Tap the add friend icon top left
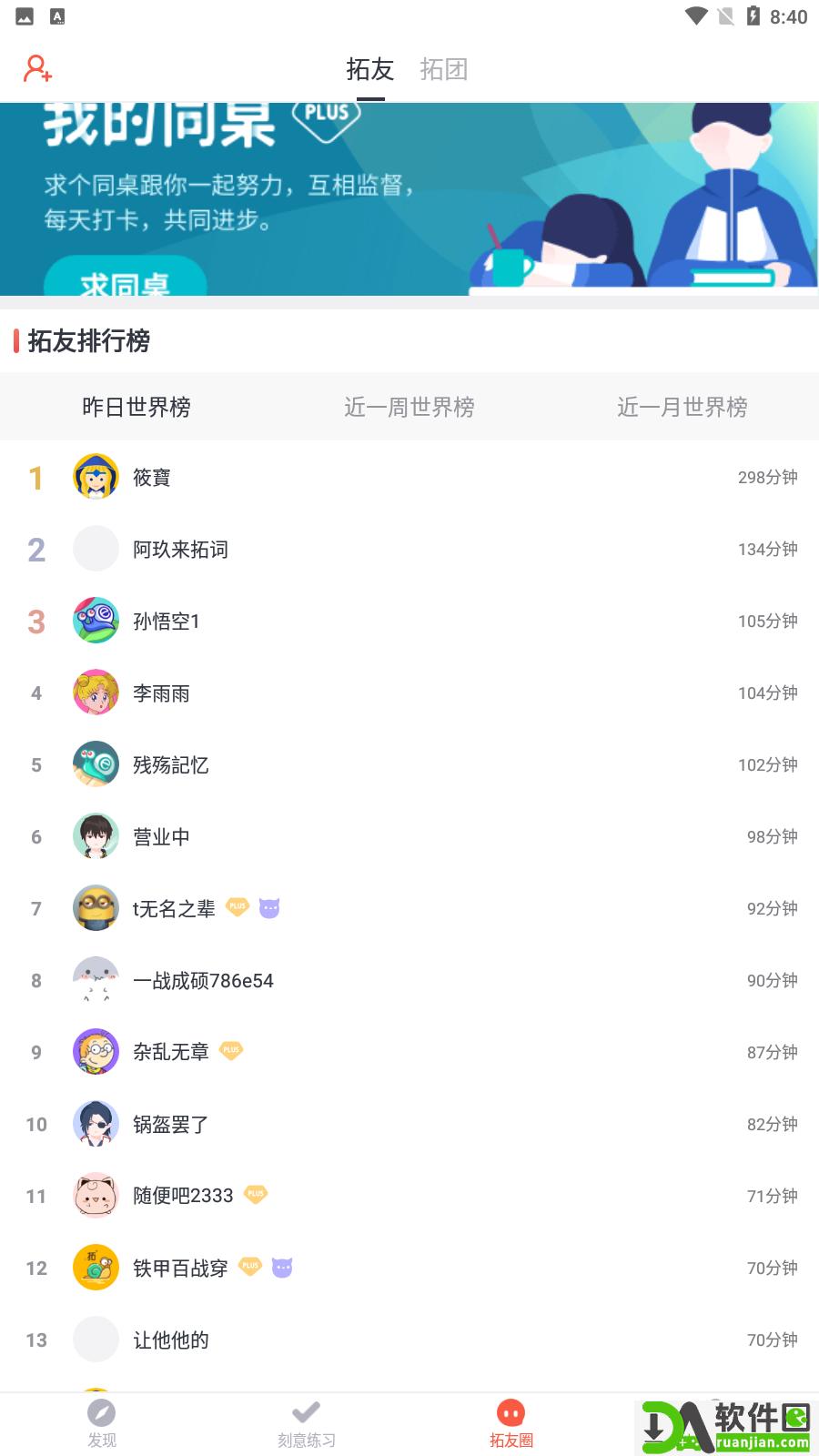The height and width of the screenshot is (1456, 819). point(36,68)
